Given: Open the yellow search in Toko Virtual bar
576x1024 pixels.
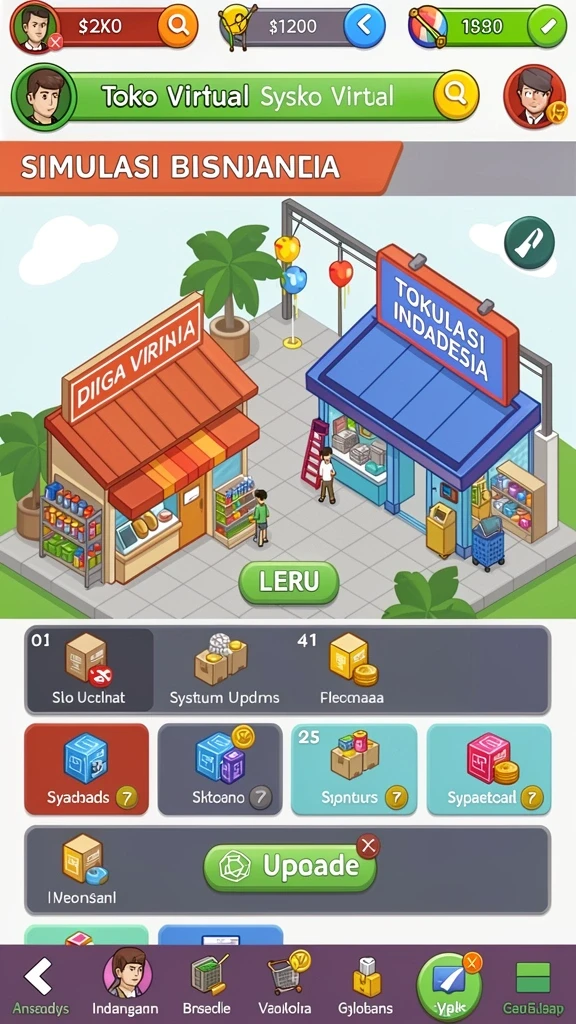Looking at the screenshot, I should 456,96.
